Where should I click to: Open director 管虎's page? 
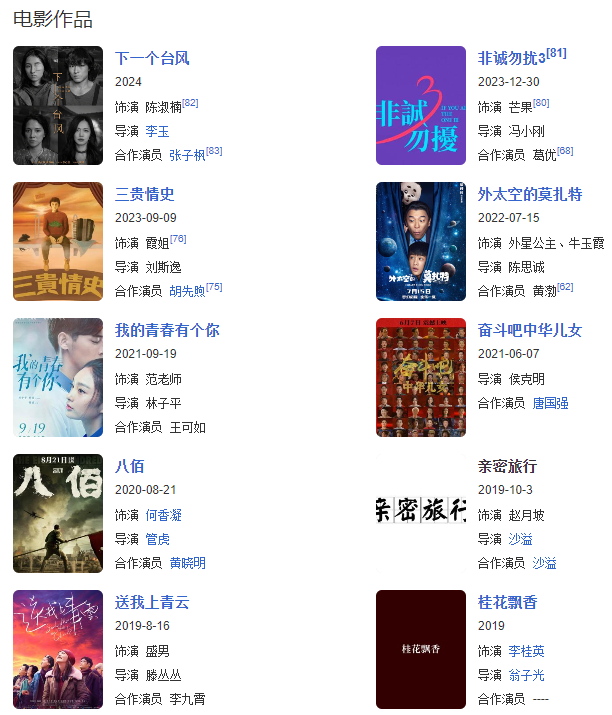click(157, 539)
